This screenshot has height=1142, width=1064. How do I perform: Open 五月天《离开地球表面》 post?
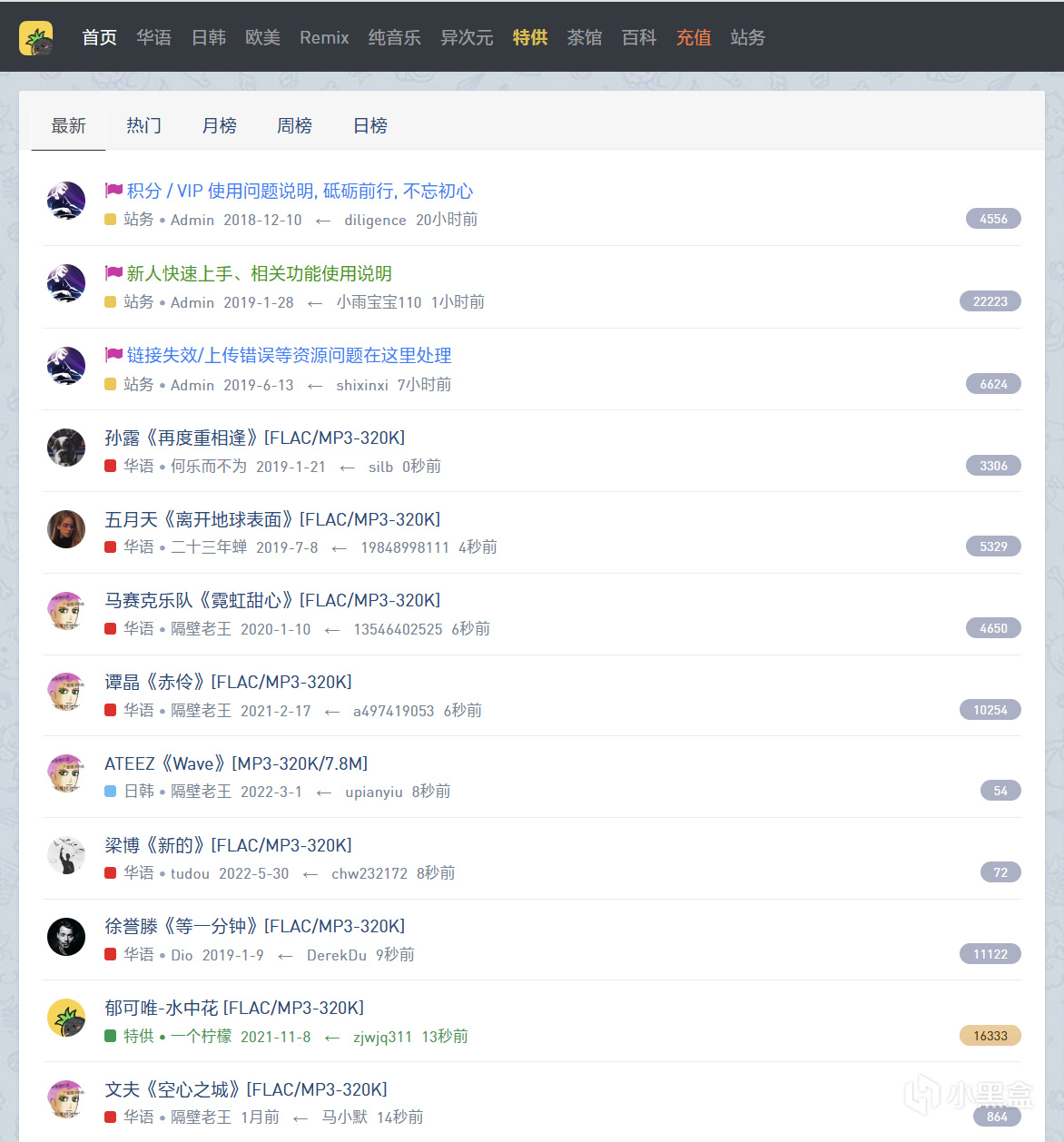(x=272, y=519)
